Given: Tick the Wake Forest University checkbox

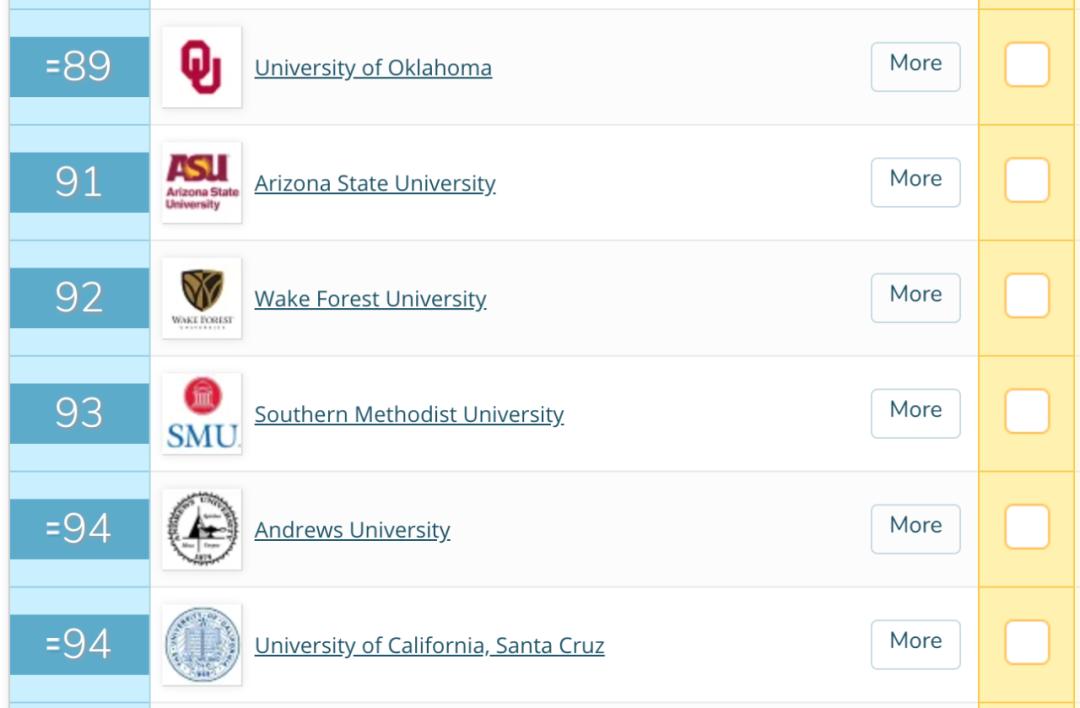Looking at the screenshot, I should tap(1026, 297).
